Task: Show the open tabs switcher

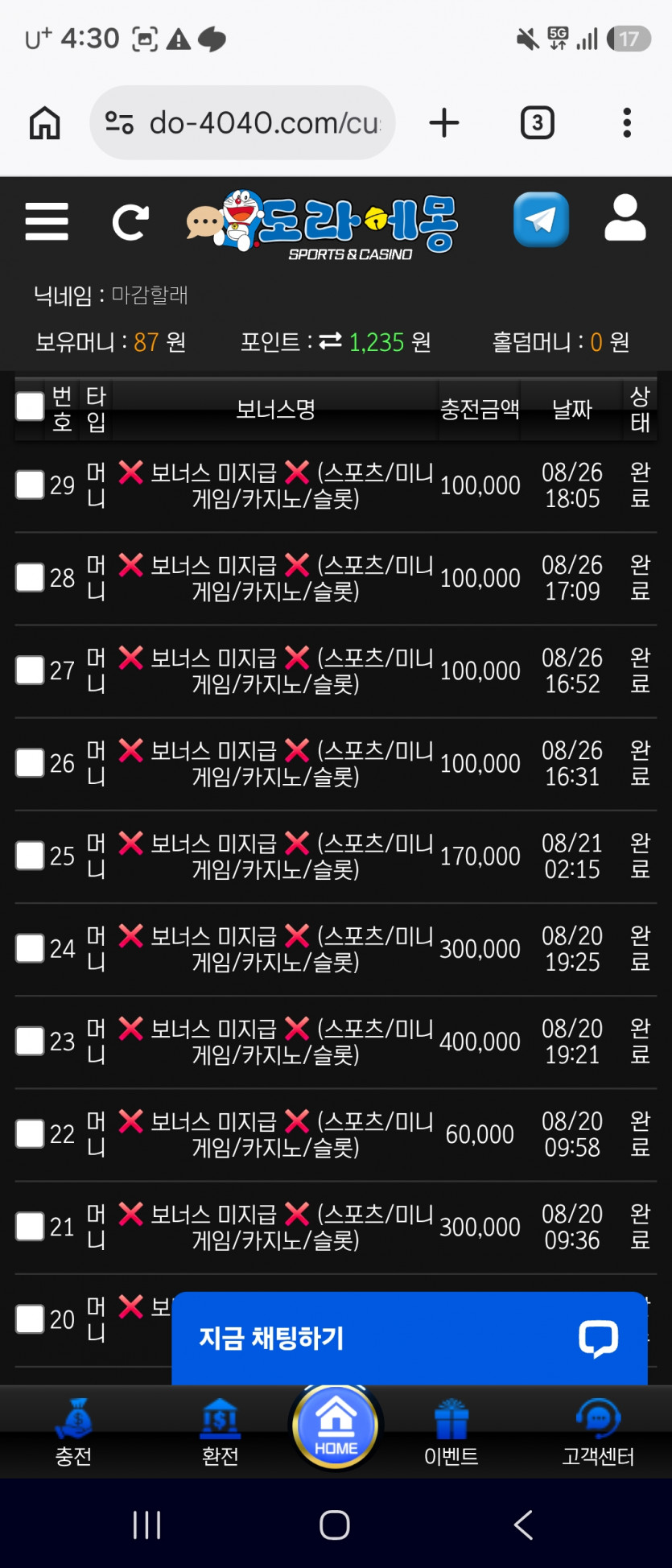Action: point(538,123)
